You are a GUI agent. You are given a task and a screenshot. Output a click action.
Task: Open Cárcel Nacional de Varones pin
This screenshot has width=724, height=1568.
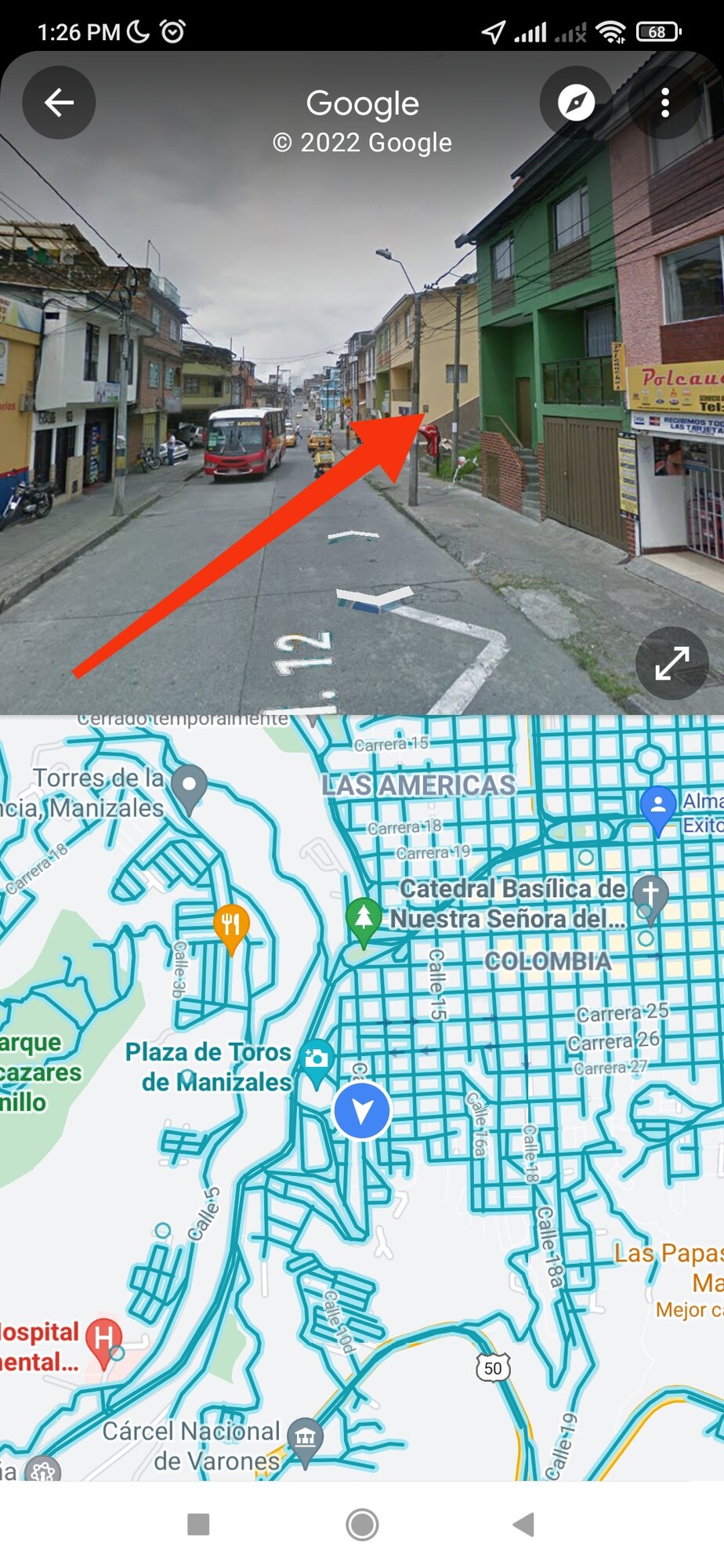coord(305,1438)
